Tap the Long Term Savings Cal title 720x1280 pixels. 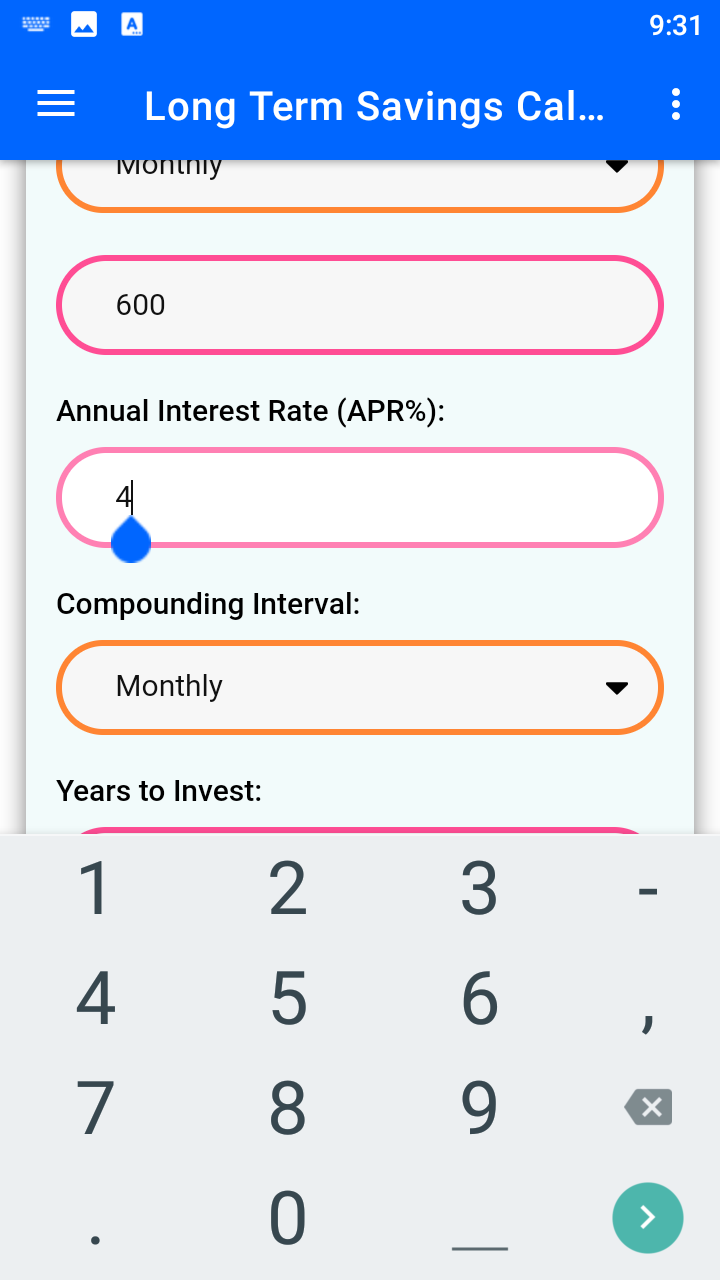(375, 106)
